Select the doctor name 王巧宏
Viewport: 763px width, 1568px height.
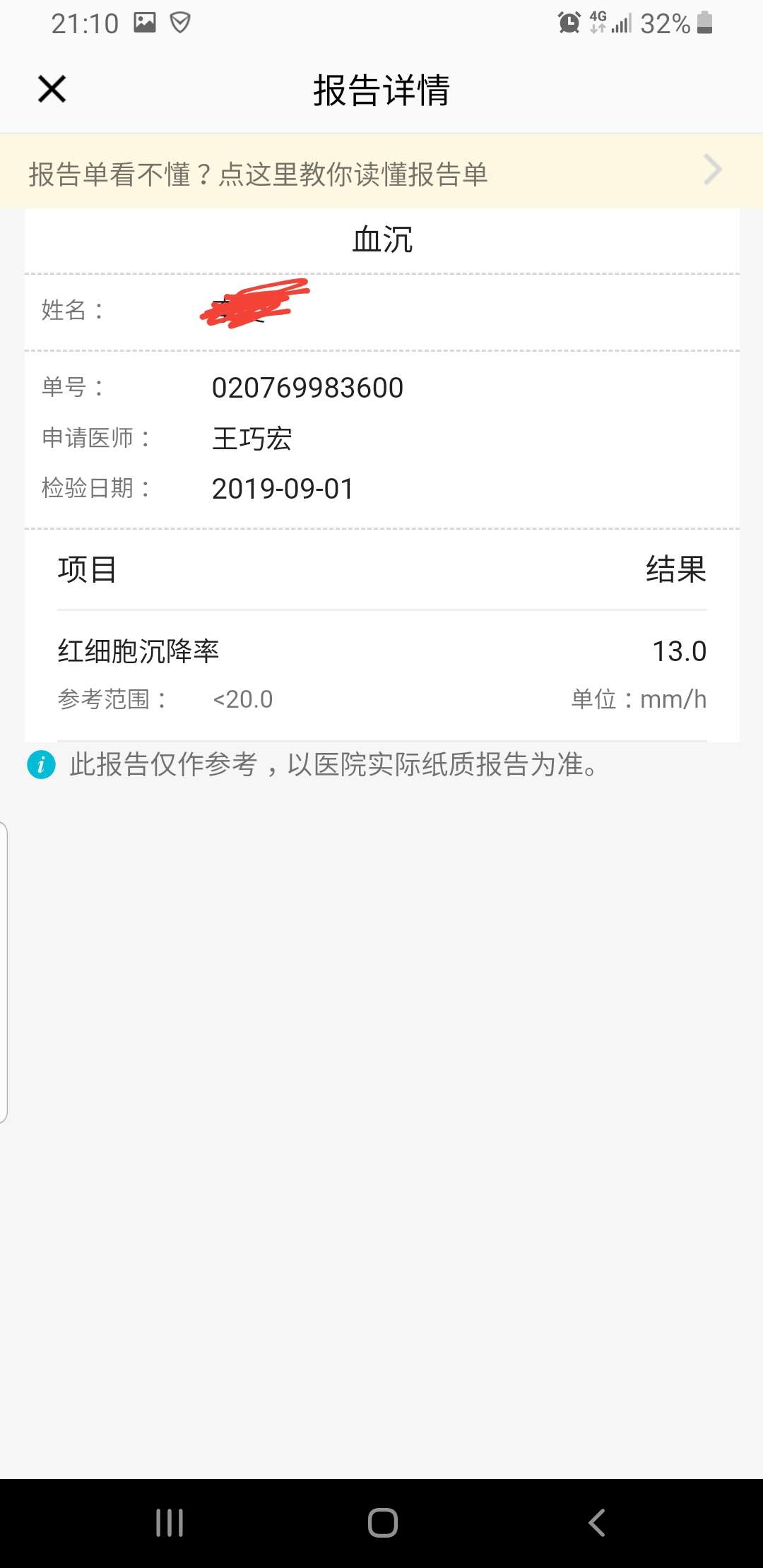point(252,438)
